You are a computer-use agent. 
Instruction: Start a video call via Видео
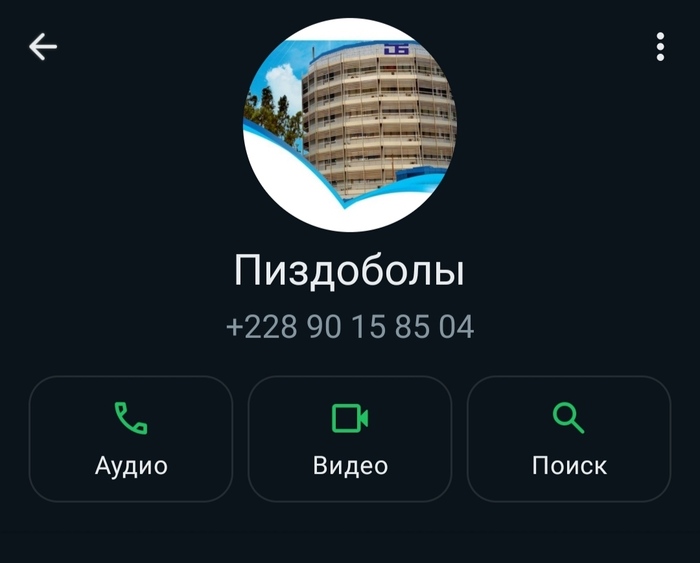click(x=350, y=438)
